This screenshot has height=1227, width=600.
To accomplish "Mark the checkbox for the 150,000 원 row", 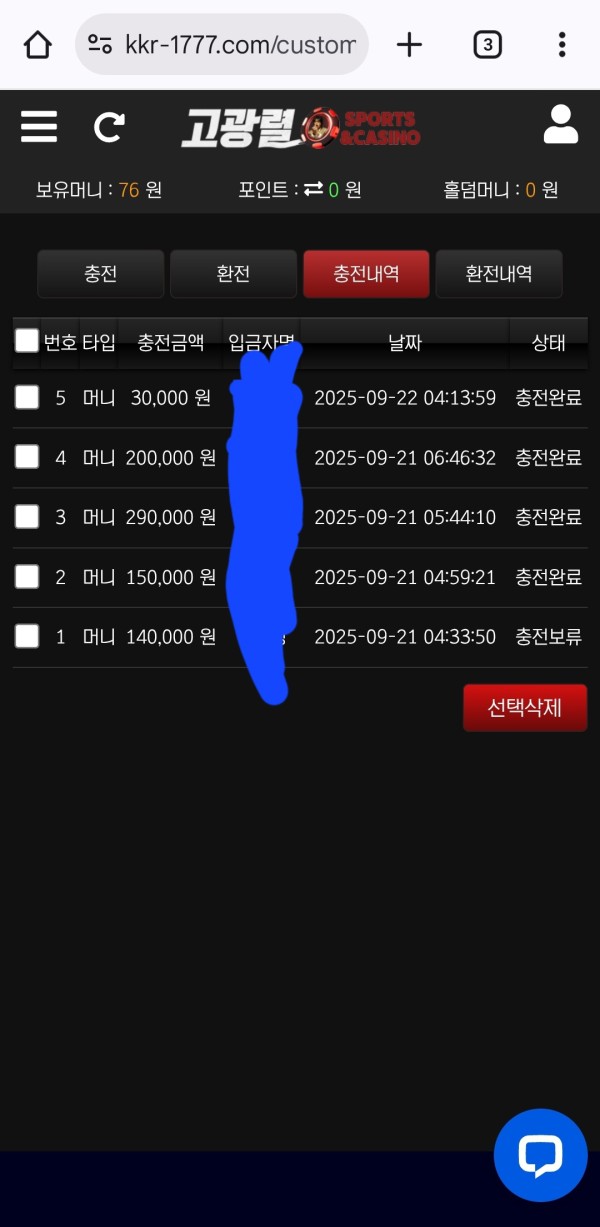I will 27,577.
